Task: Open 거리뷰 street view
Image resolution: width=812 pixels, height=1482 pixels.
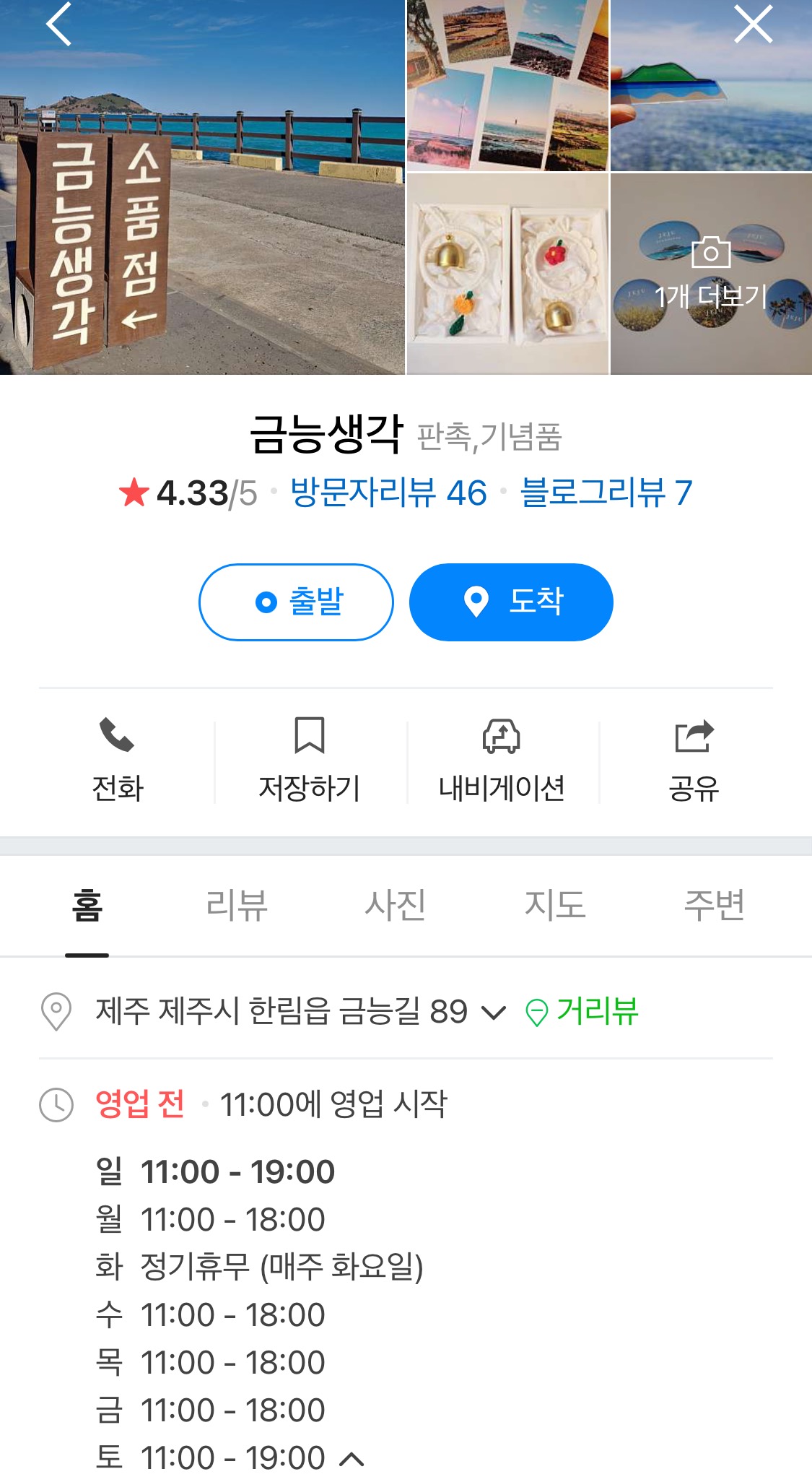Action: click(582, 1011)
